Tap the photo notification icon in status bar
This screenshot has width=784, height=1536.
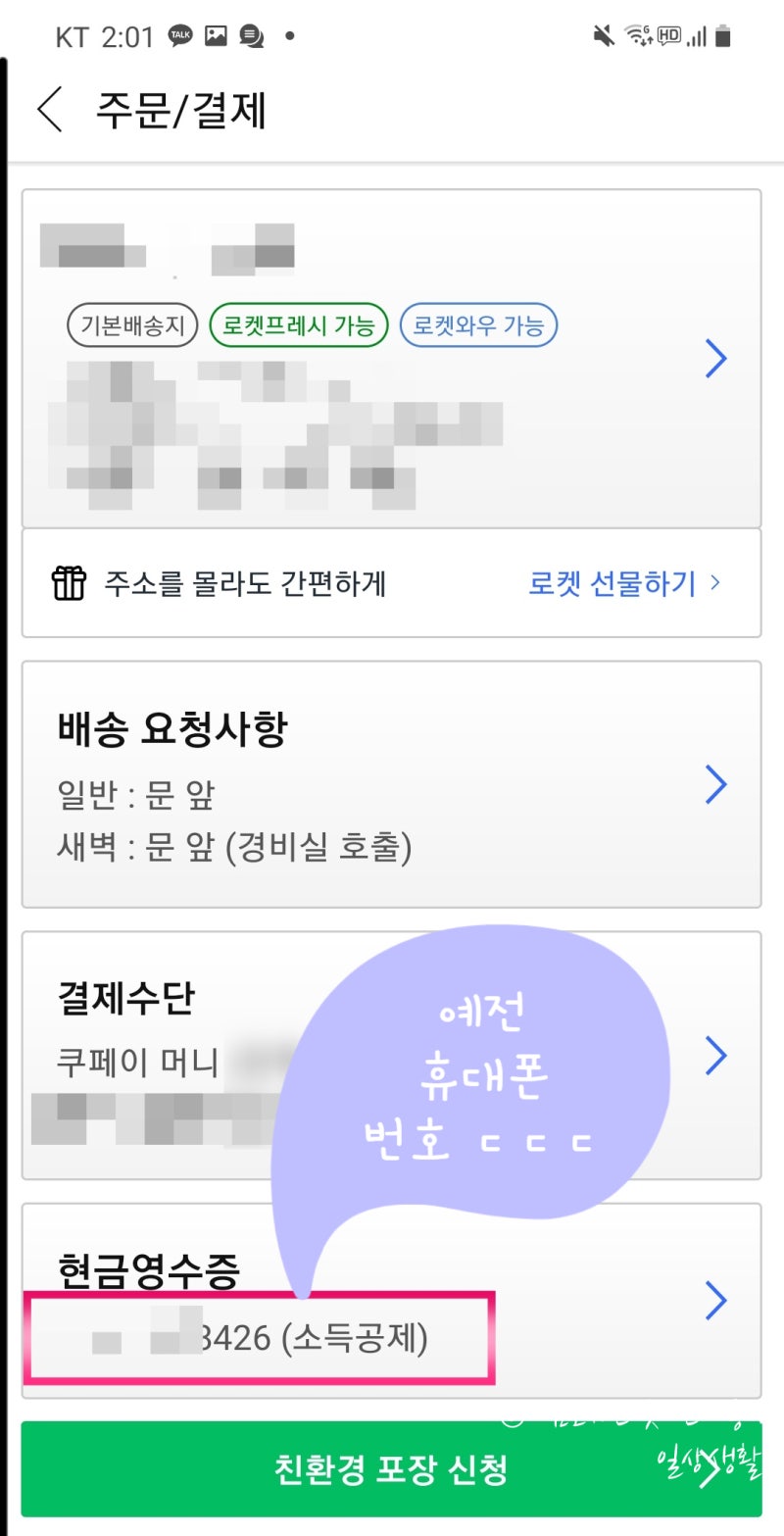(x=218, y=34)
